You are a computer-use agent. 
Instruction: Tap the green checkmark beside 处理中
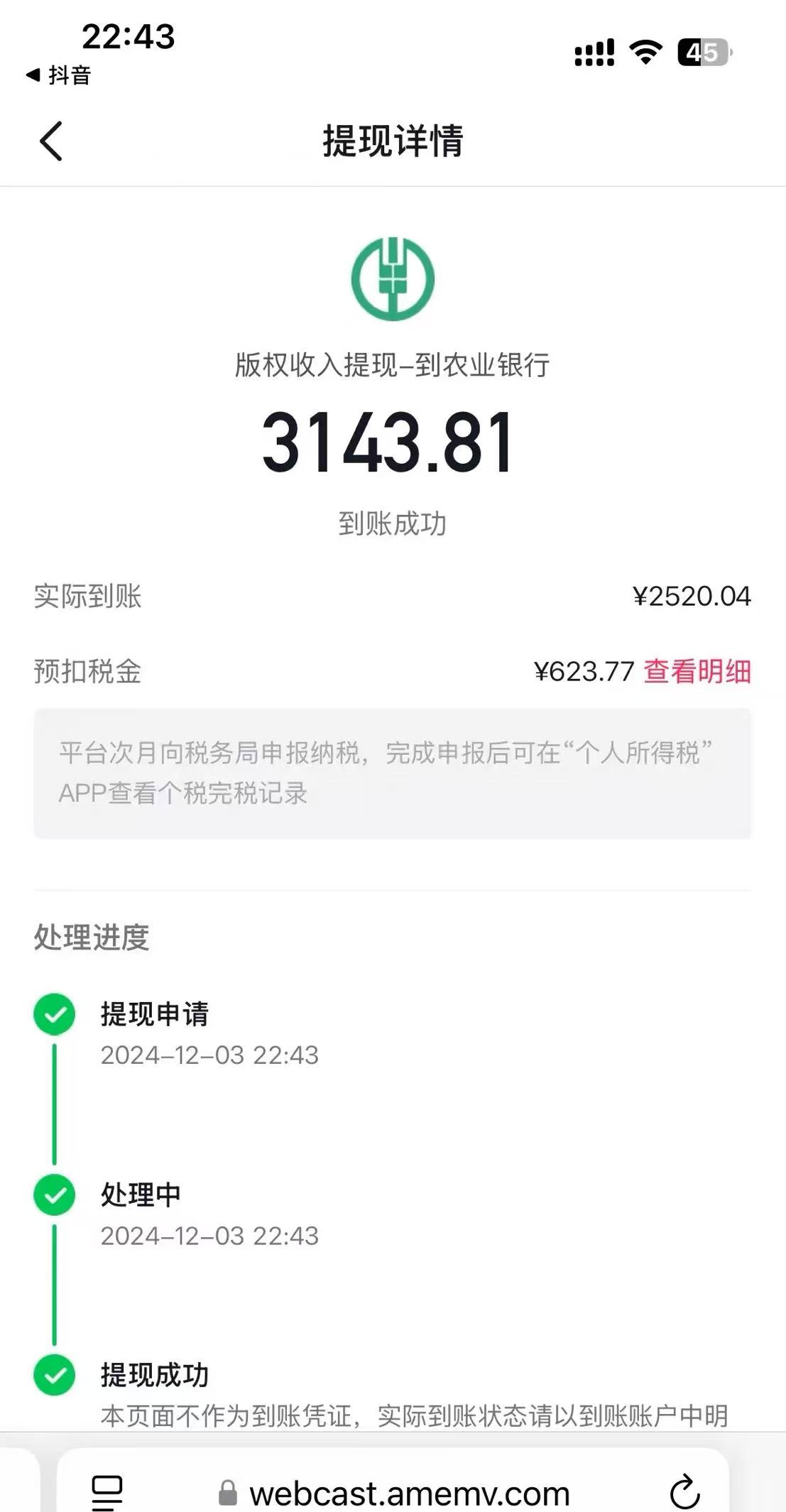tap(54, 1194)
